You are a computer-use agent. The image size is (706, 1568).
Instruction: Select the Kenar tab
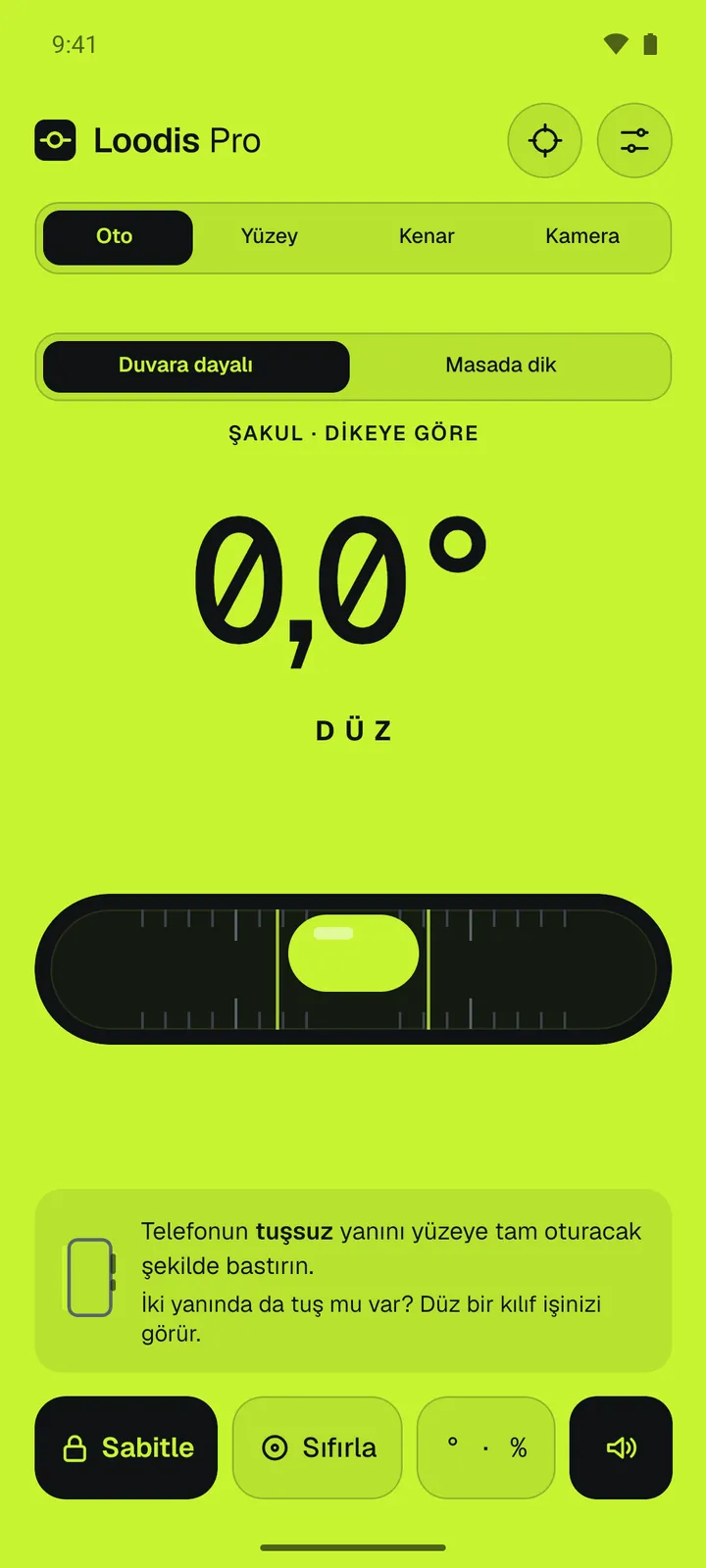click(427, 237)
